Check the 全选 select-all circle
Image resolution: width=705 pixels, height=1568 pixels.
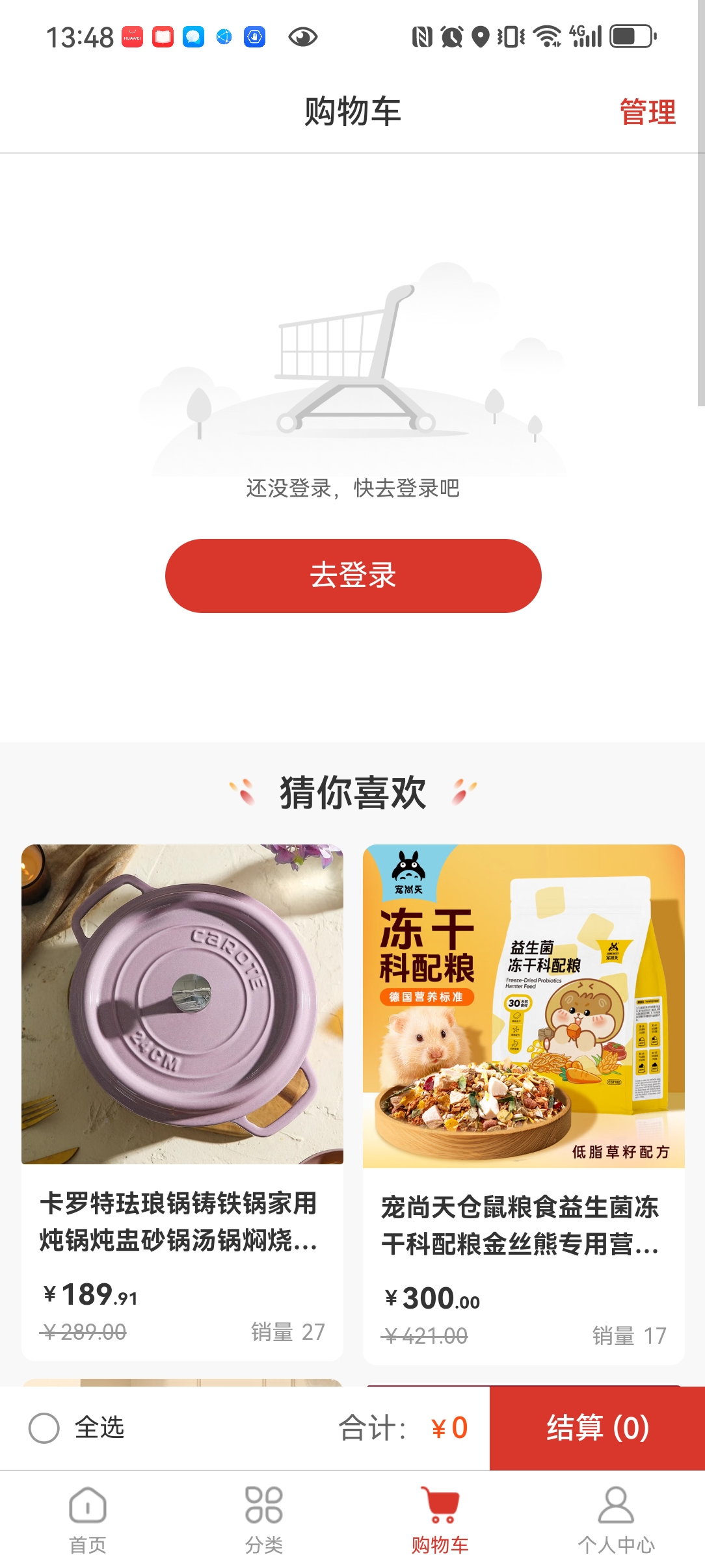pos(44,1428)
